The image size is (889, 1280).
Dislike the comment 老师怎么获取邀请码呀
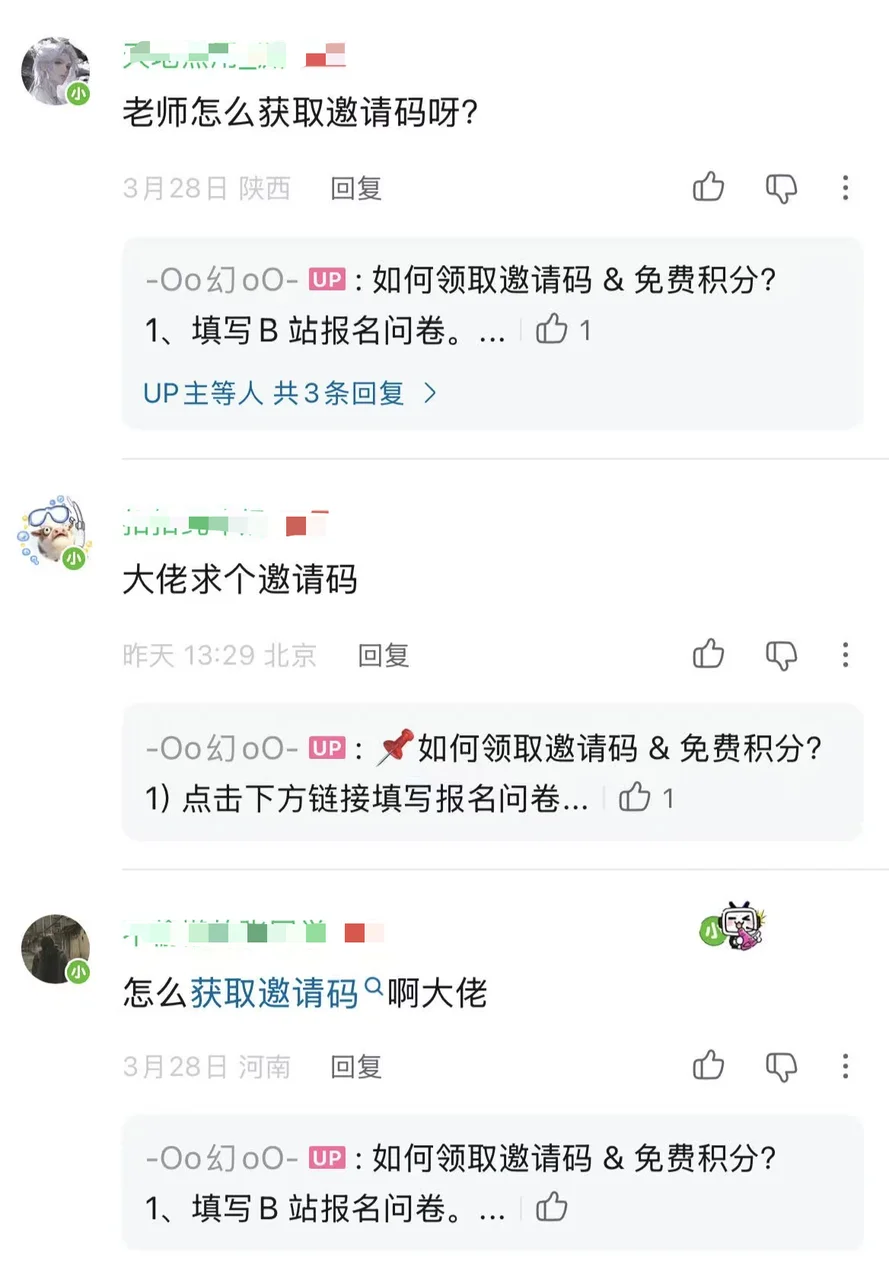pyautogui.click(x=781, y=187)
